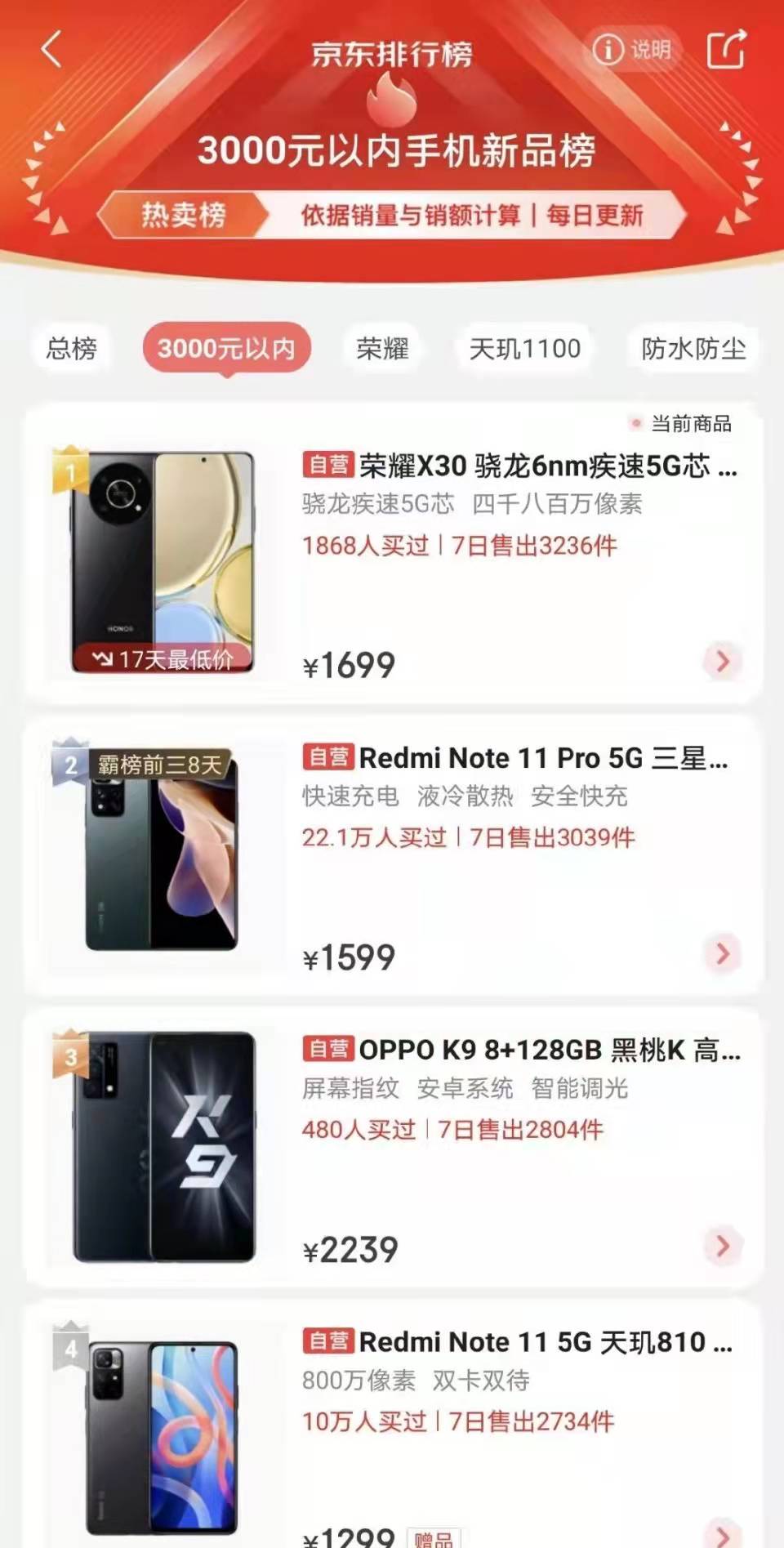Open the 3000元以内 selected filter

(226, 349)
